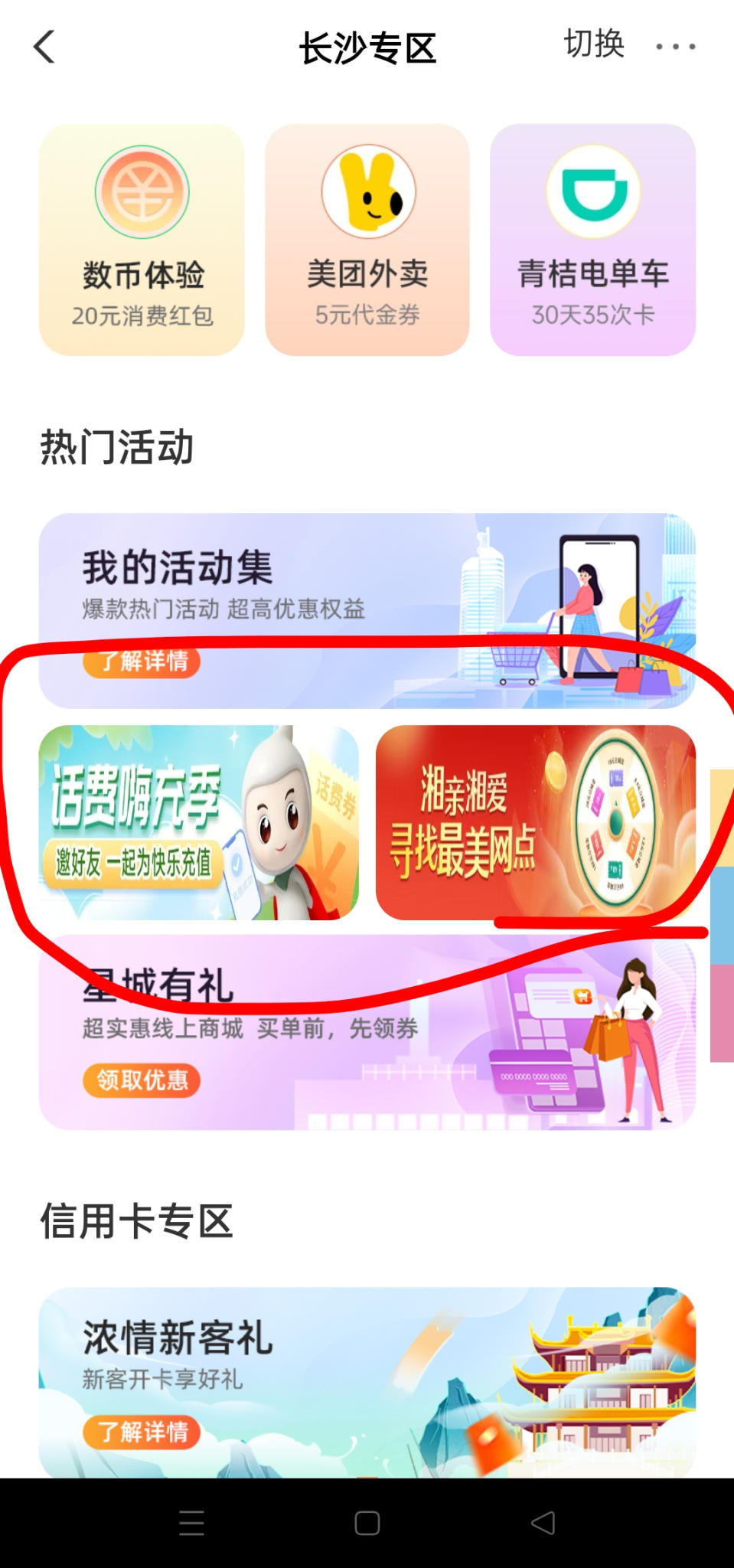The width and height of the screenshot is (734, 1568).
Task: Tap 切换 to switch city zone
Action: 594,44
